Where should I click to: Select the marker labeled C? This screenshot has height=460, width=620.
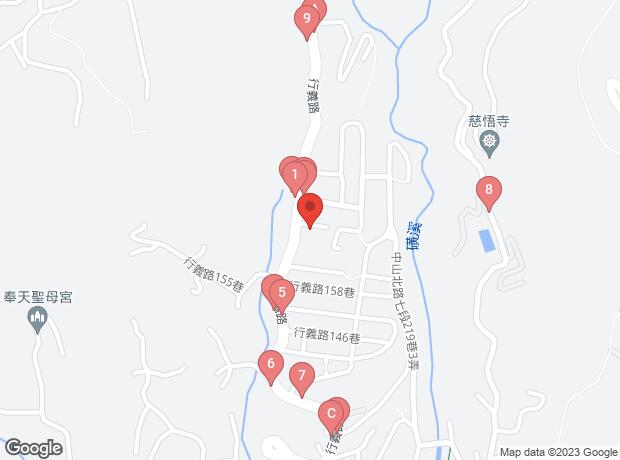[331, 413]
